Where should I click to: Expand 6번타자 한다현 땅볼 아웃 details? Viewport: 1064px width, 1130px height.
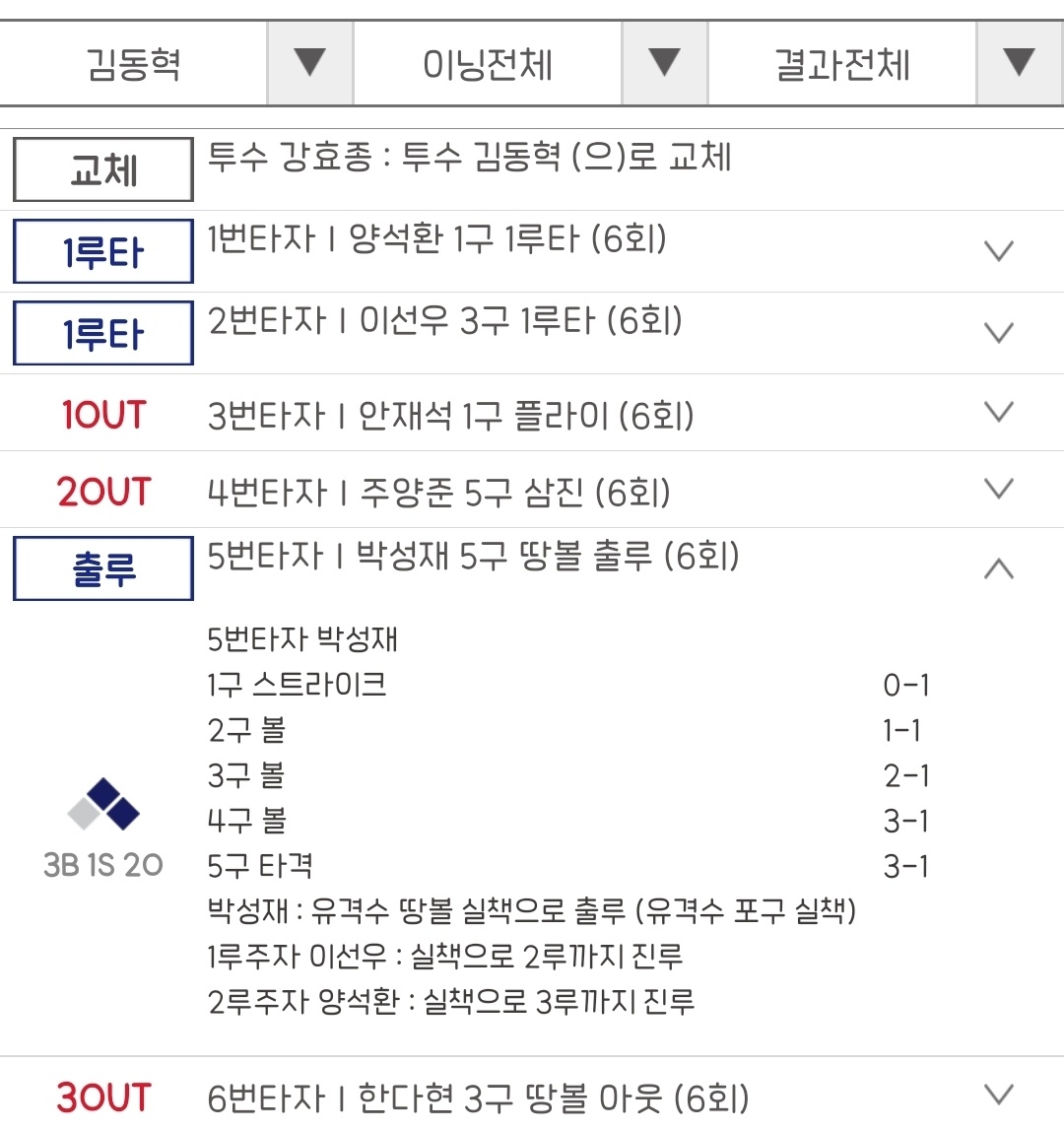(998, 1095)
